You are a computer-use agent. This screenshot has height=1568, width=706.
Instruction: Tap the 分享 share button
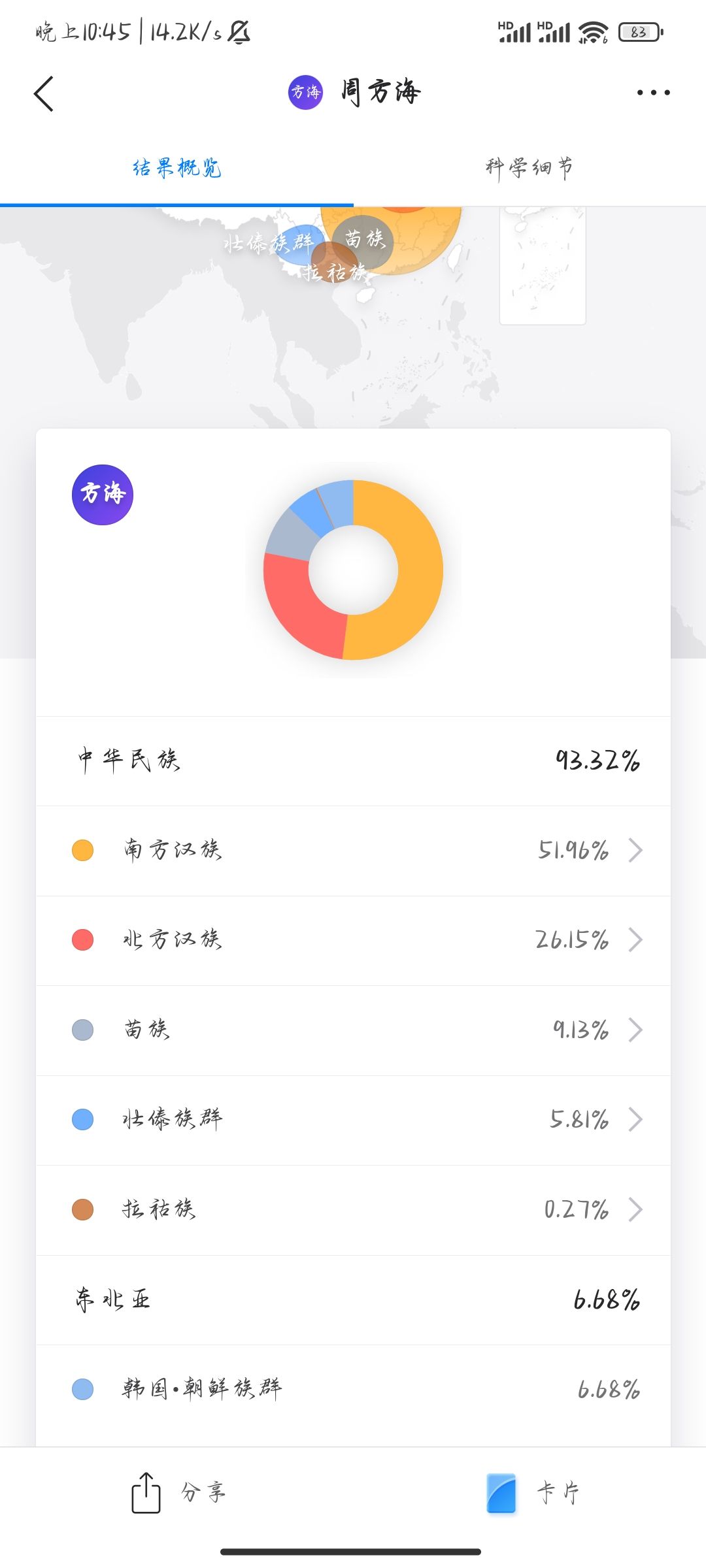(x=178, y=1493)
